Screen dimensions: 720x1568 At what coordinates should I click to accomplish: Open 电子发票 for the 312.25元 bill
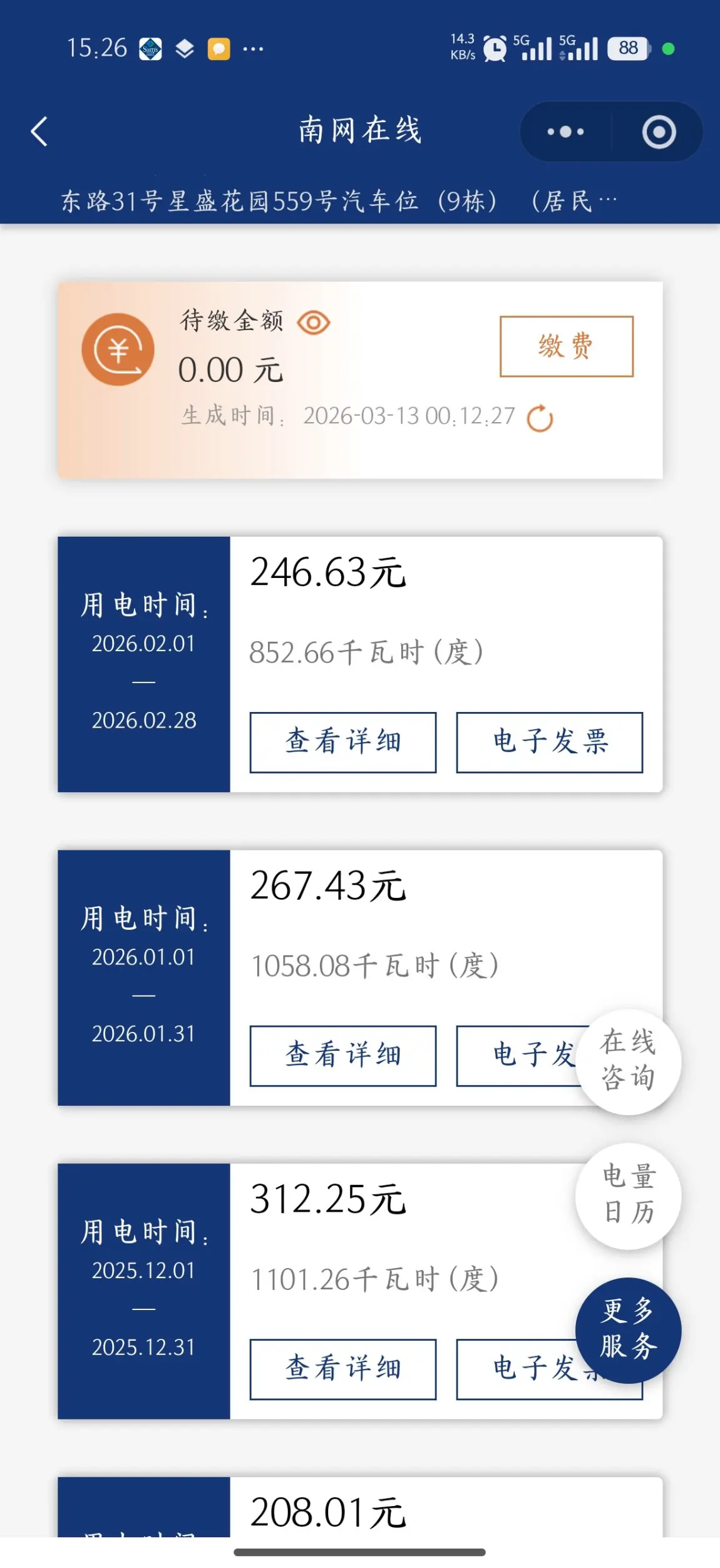click(520, 1369)
